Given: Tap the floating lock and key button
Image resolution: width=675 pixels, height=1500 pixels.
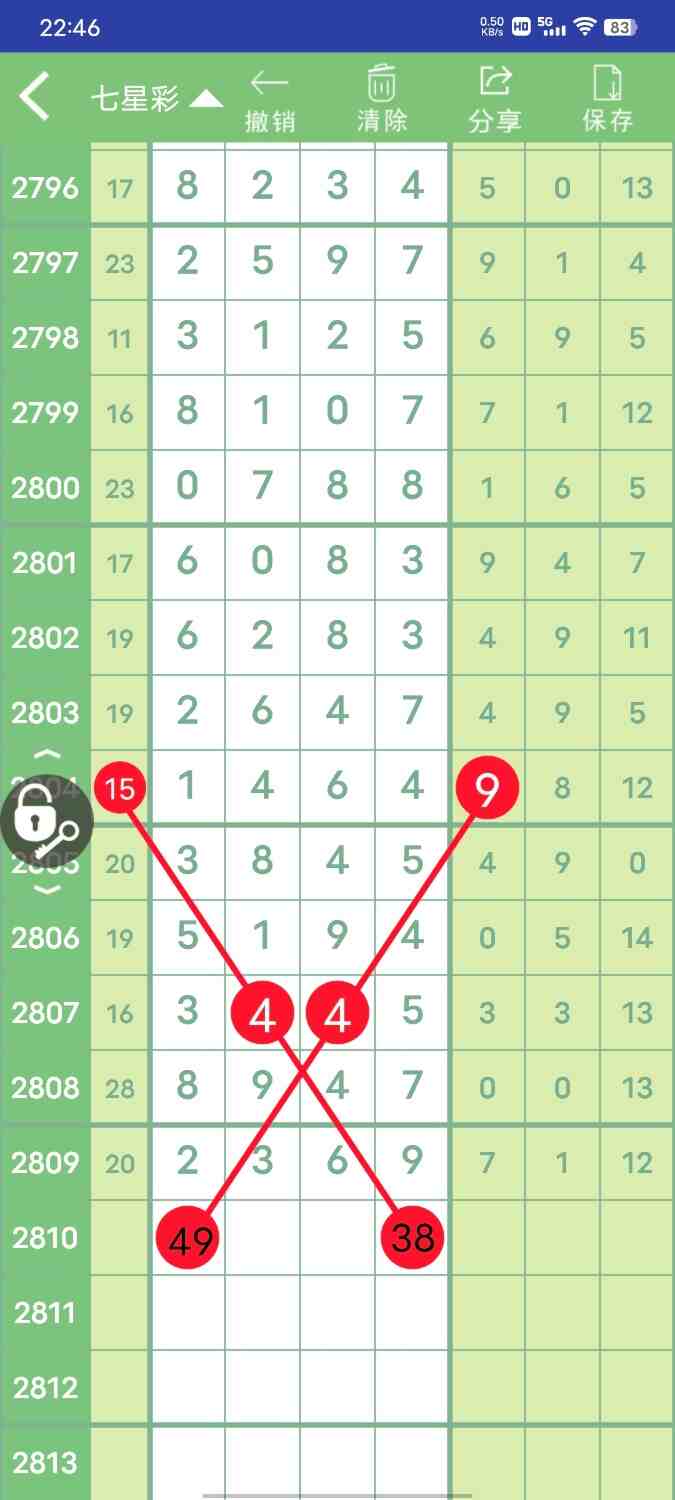Looking at the screenshot, I should tap(46, 824).
